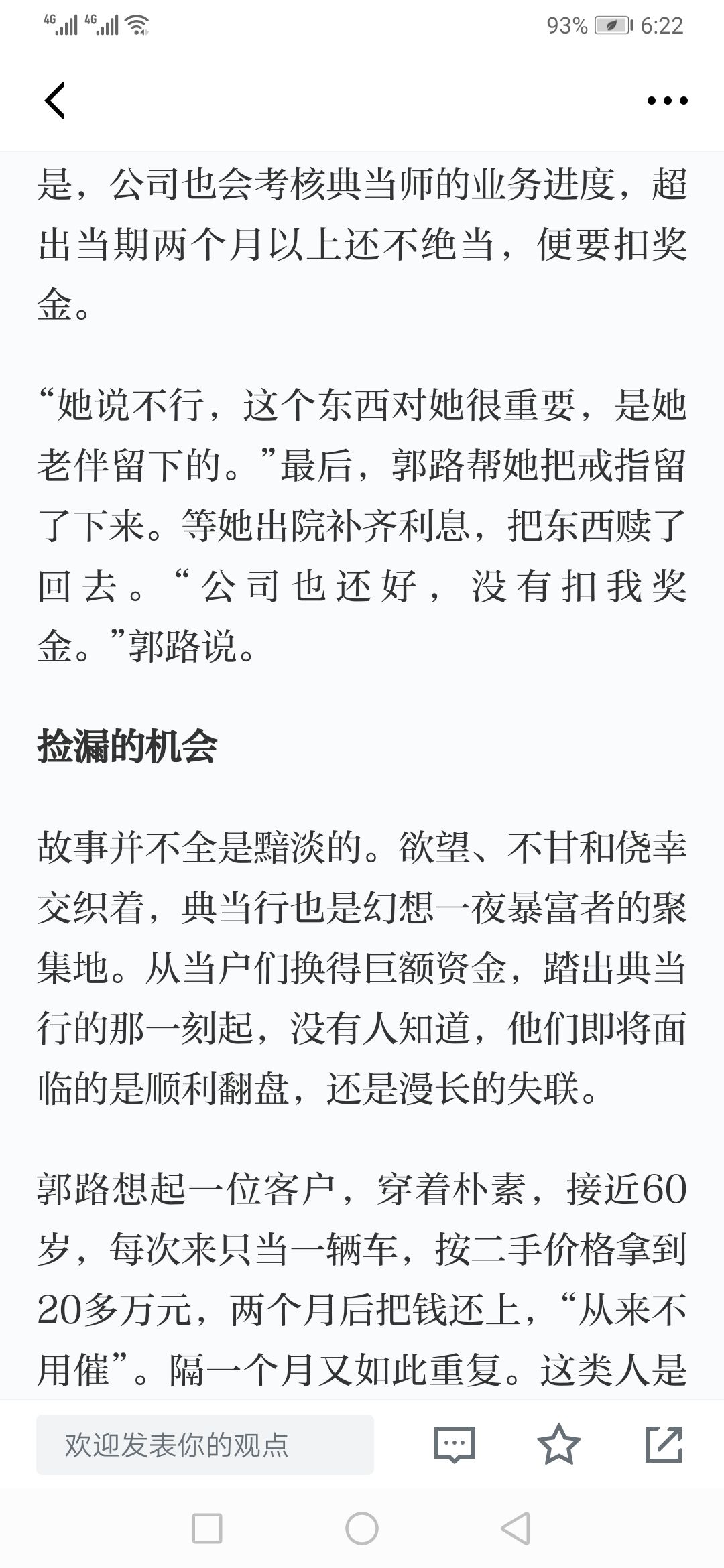Screen dimensions: 724x1568
Task: Open recent apps from navigation bar
Action: point(207,1529)
